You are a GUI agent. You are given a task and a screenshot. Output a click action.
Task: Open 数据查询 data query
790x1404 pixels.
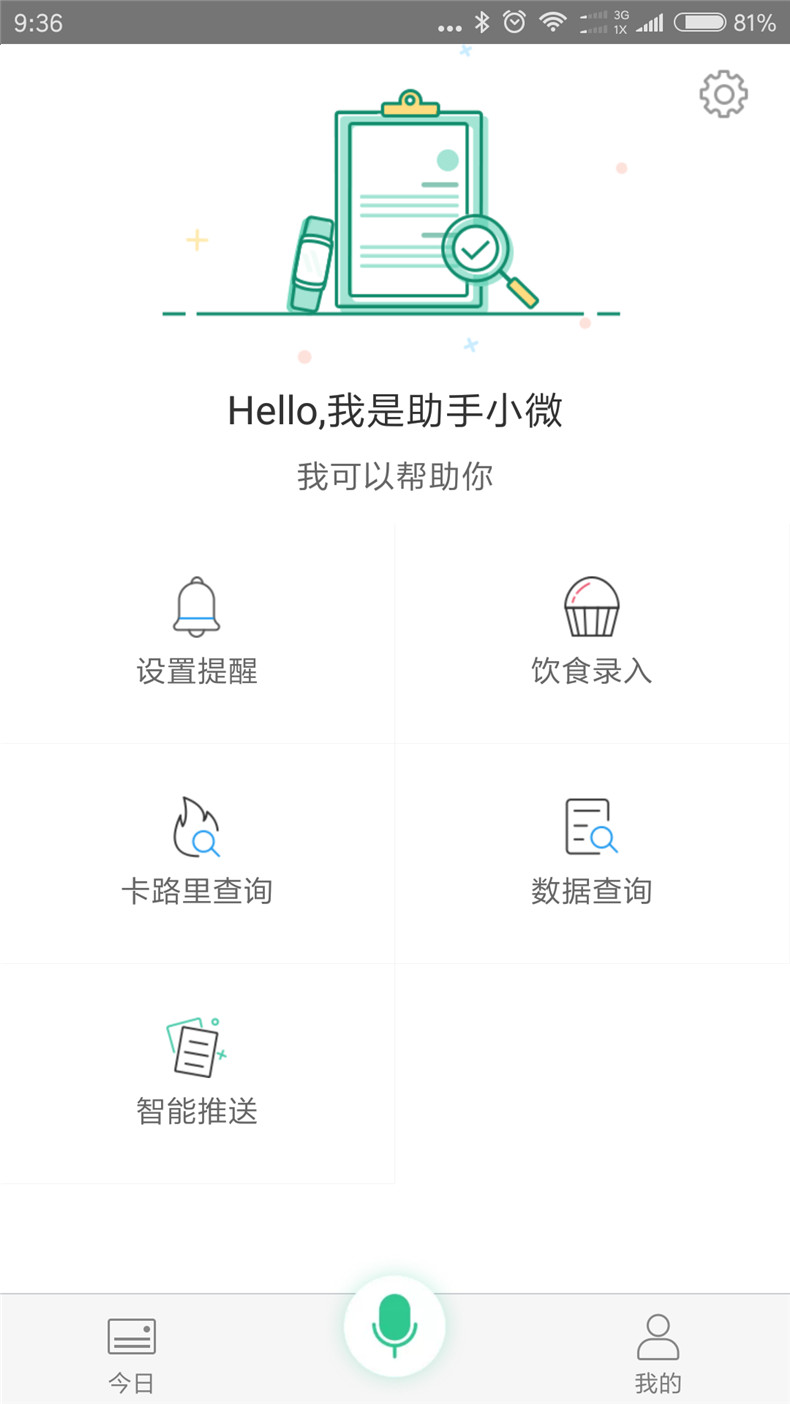591,852
